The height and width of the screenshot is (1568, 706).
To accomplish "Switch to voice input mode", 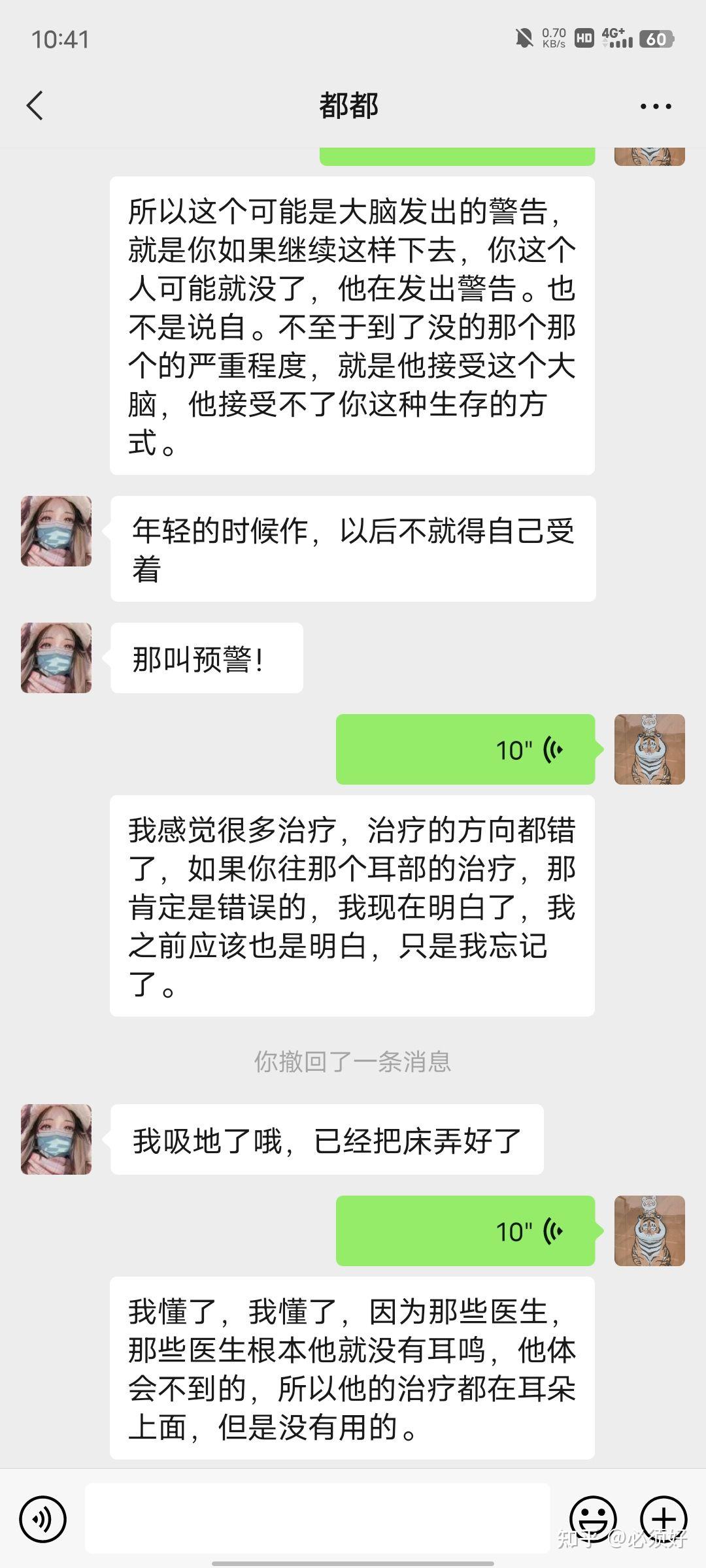I will (43, 1520).
